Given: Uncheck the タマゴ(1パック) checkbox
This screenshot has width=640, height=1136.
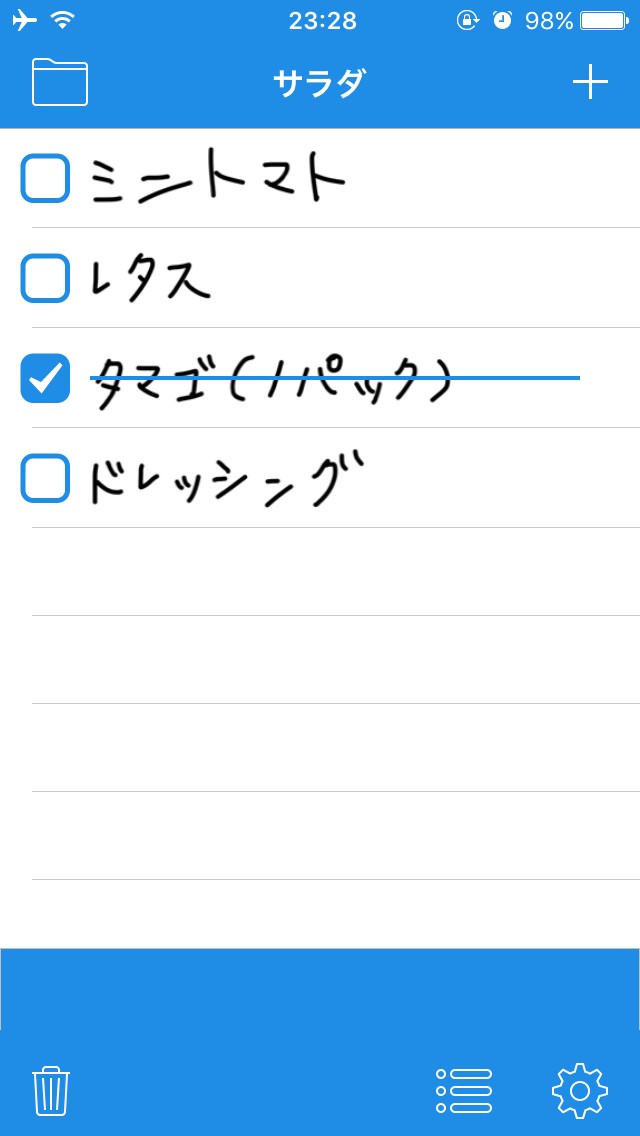Looking at the screenshot, I should [46, 378].
